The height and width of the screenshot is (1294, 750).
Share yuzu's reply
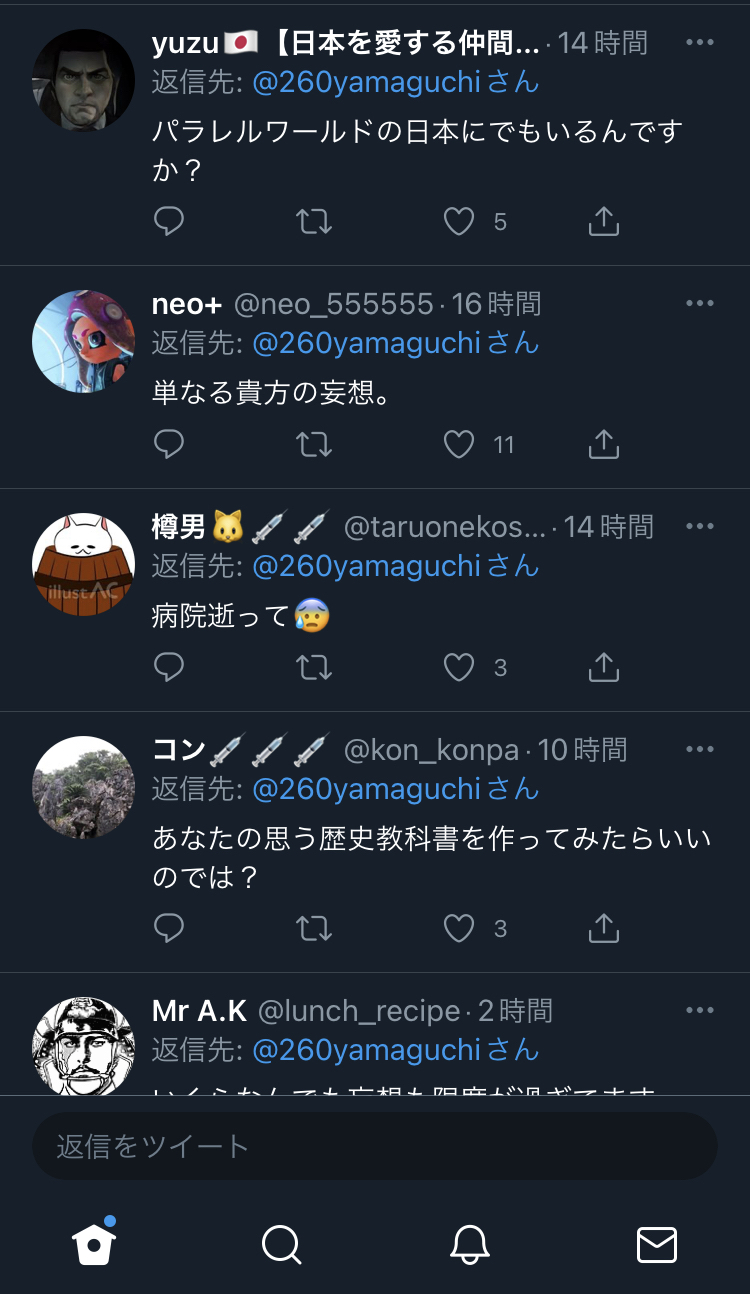(x=604, y=221)
